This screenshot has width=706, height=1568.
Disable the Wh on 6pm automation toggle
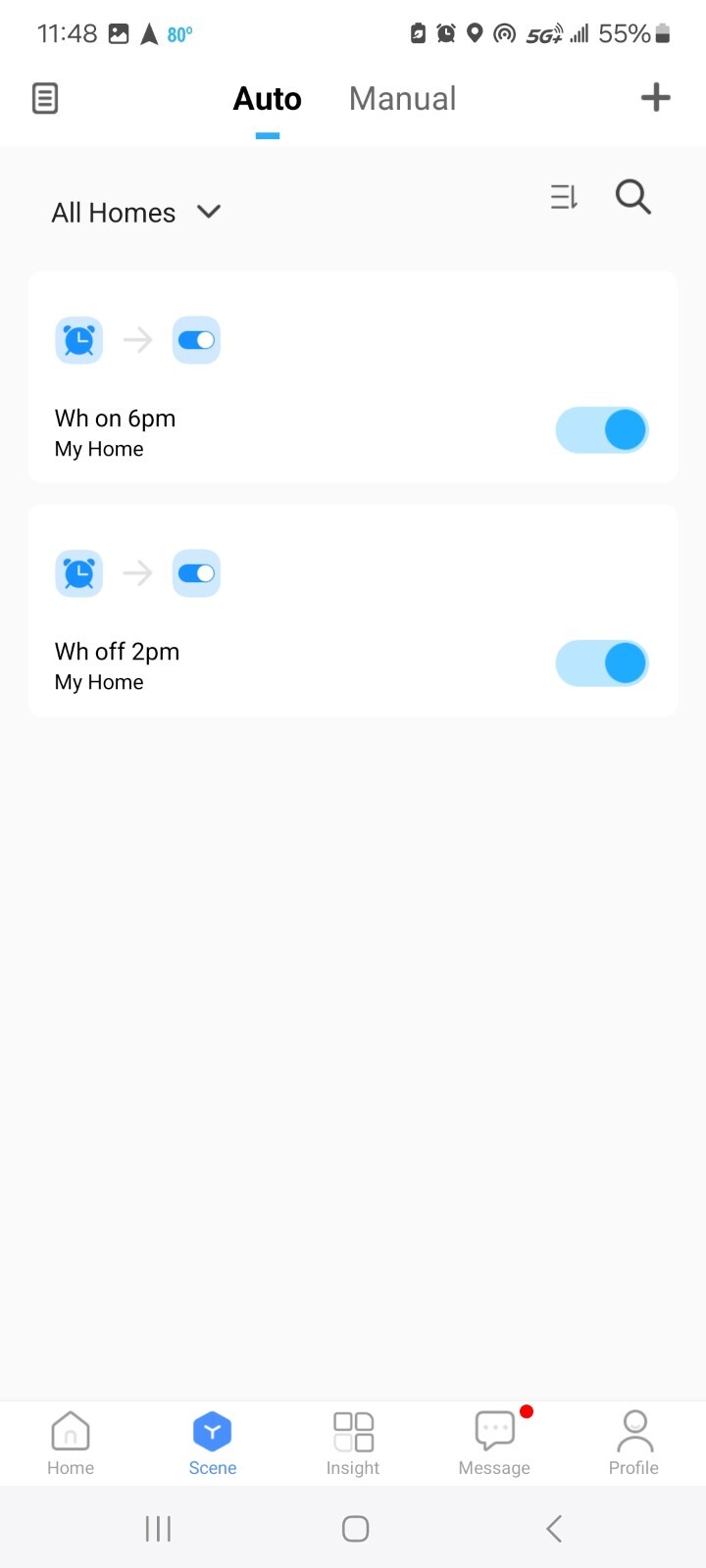click(x=601, y=429)
